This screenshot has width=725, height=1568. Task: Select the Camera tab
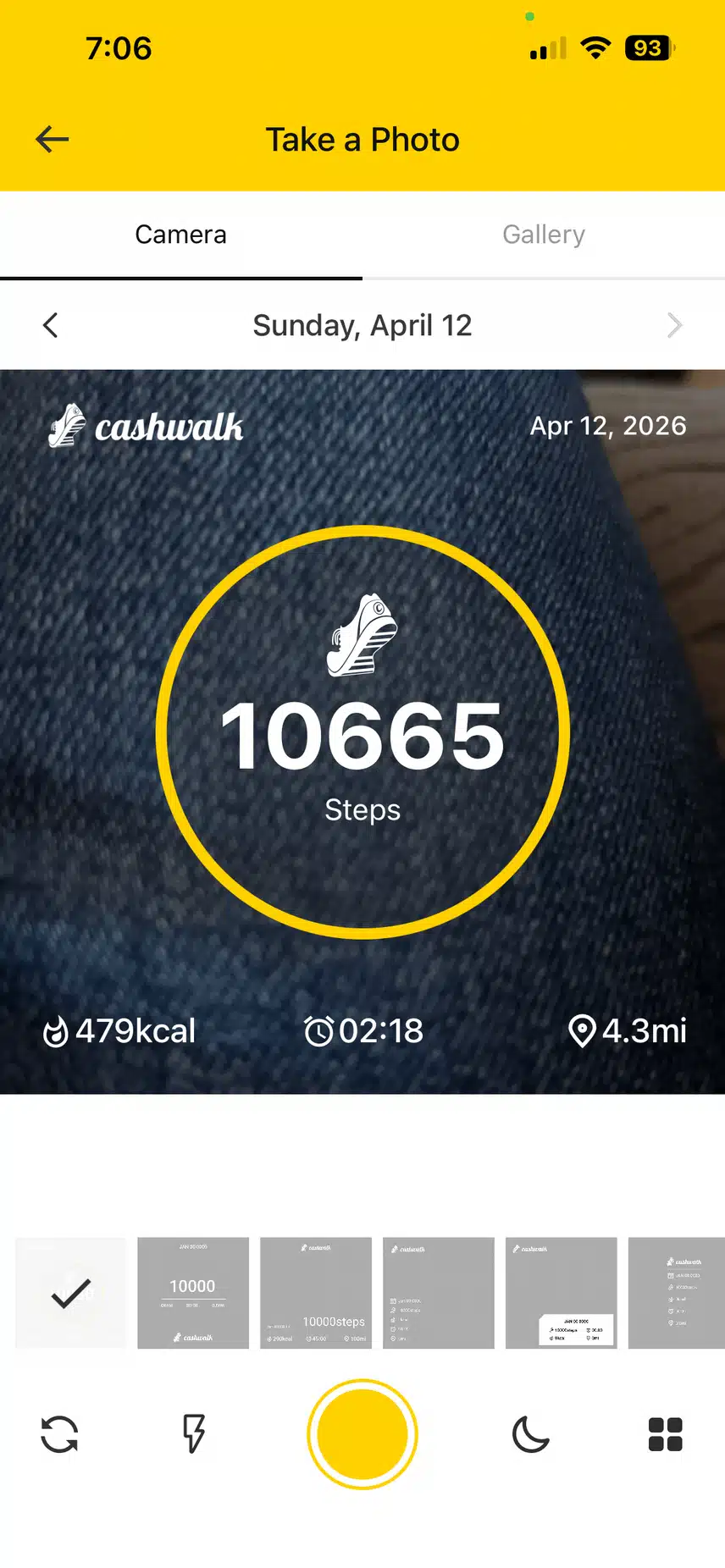pos(180,235)
